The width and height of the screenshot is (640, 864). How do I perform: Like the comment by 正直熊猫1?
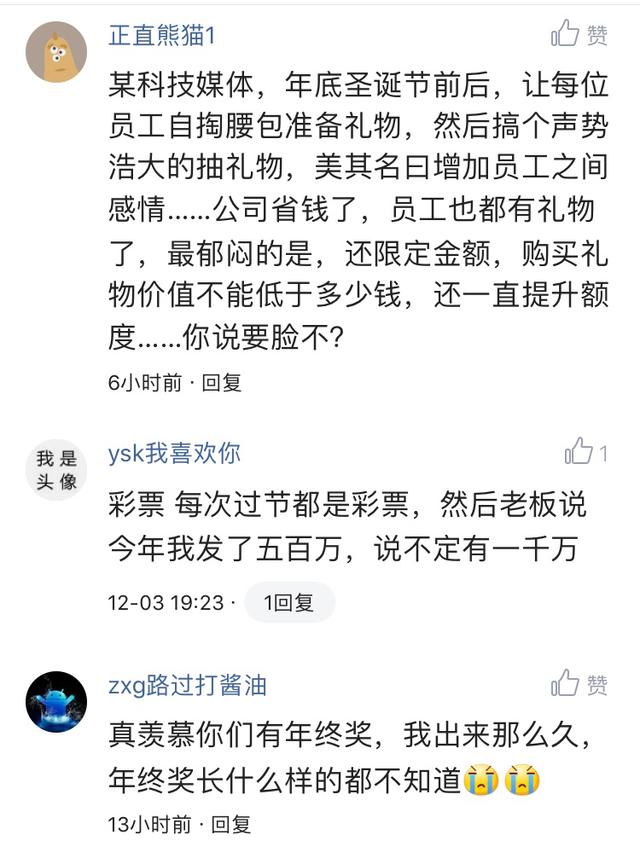click(x=579, y=35)
